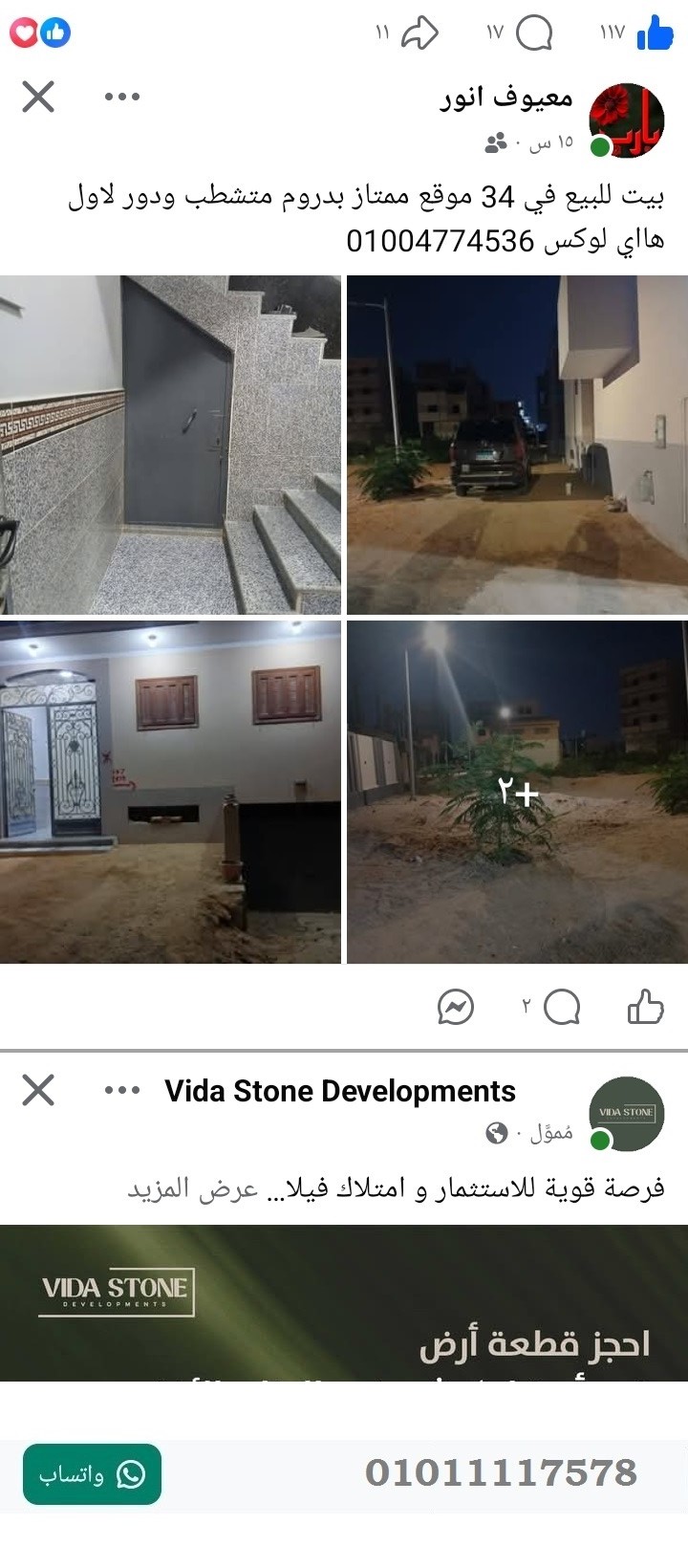
Task: Tap the love heart reaction icon
Action: click(x=25, y=33)
